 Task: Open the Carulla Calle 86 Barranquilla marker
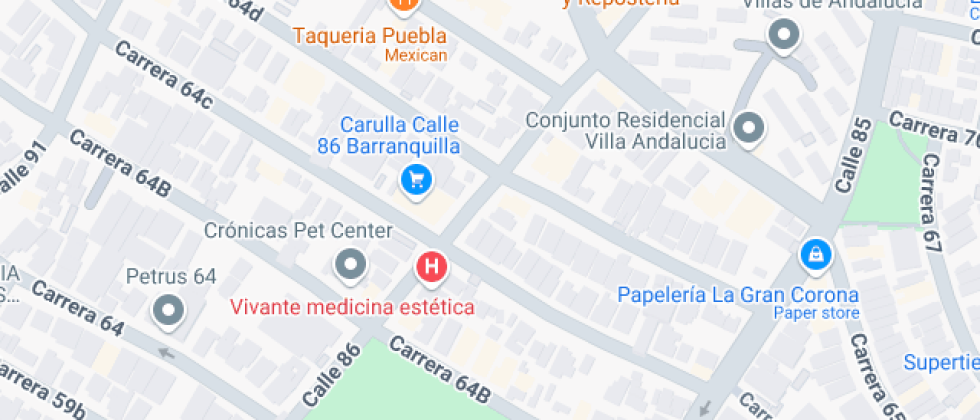click(416, 182)
